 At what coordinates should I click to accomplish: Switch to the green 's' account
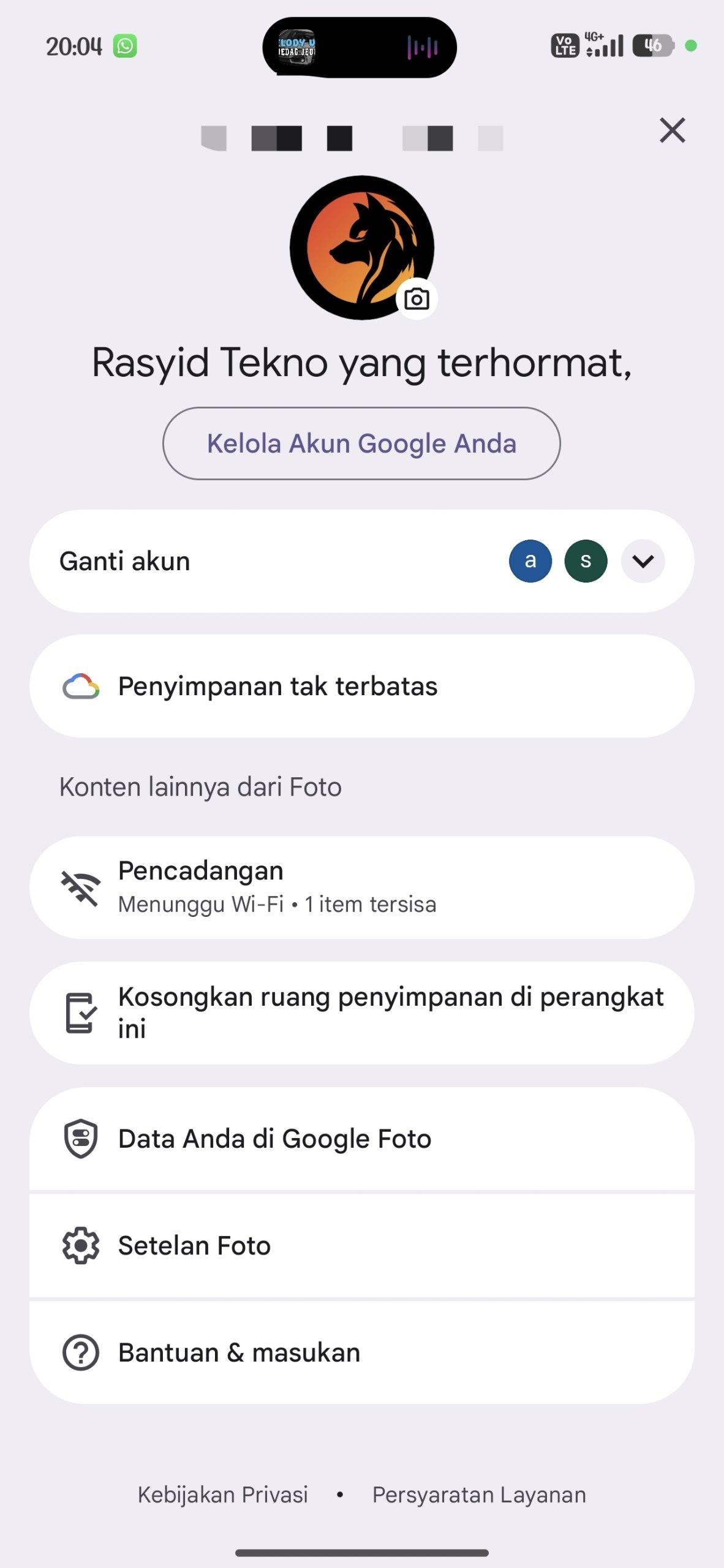coord(586,561)
